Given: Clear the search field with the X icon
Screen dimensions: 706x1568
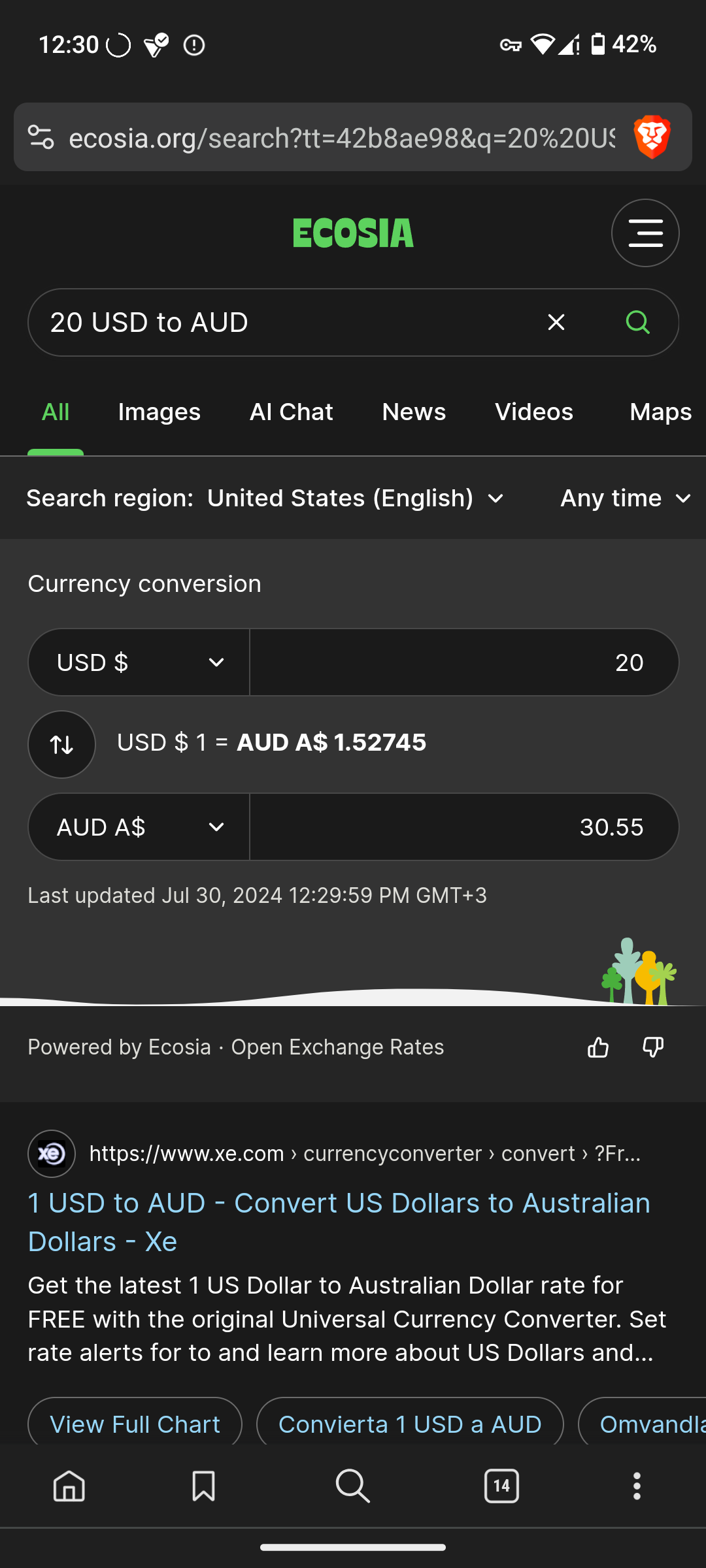Looking at the screenshot, I should (555, 322).
